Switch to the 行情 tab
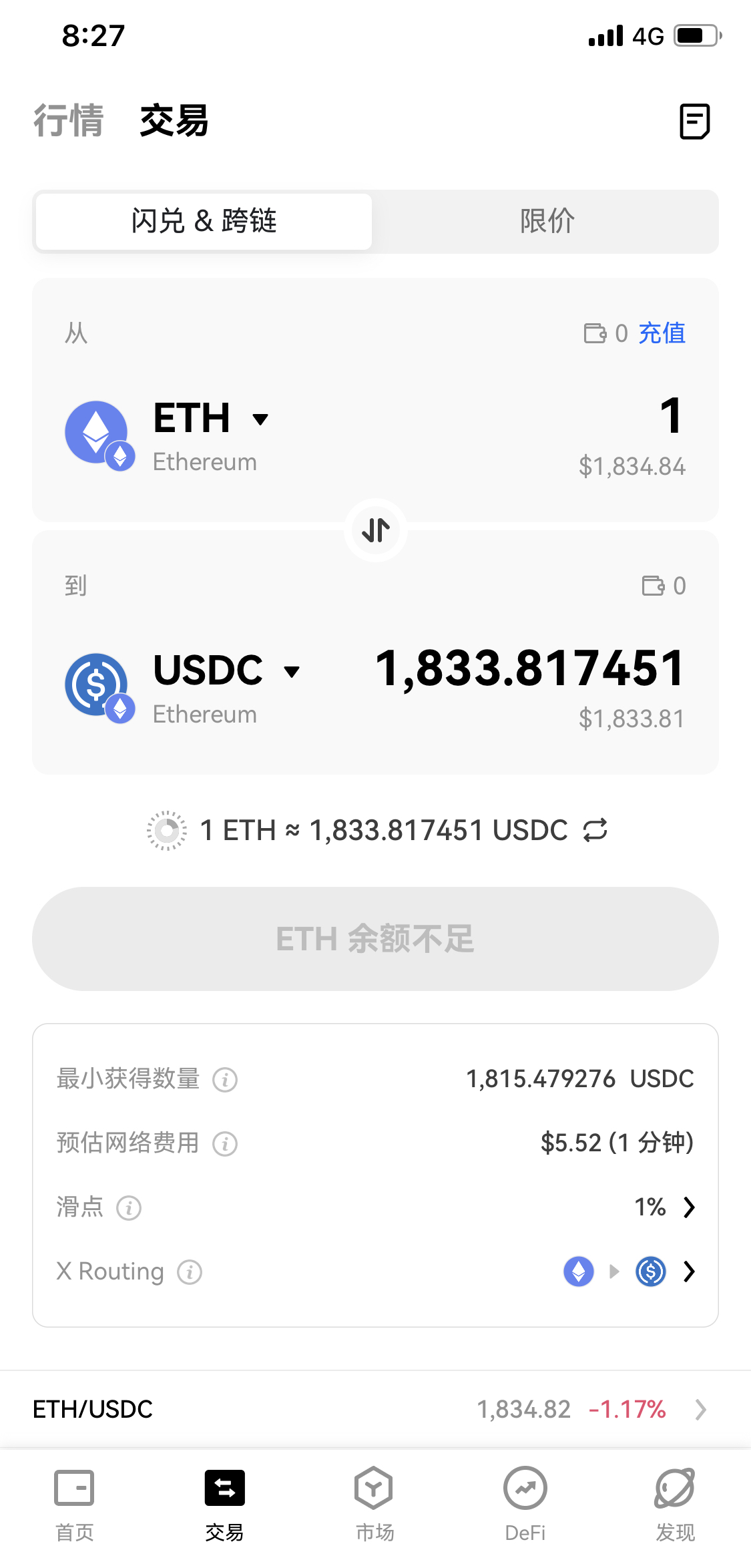Viewport: 751px width, 1568px height. 69,121
